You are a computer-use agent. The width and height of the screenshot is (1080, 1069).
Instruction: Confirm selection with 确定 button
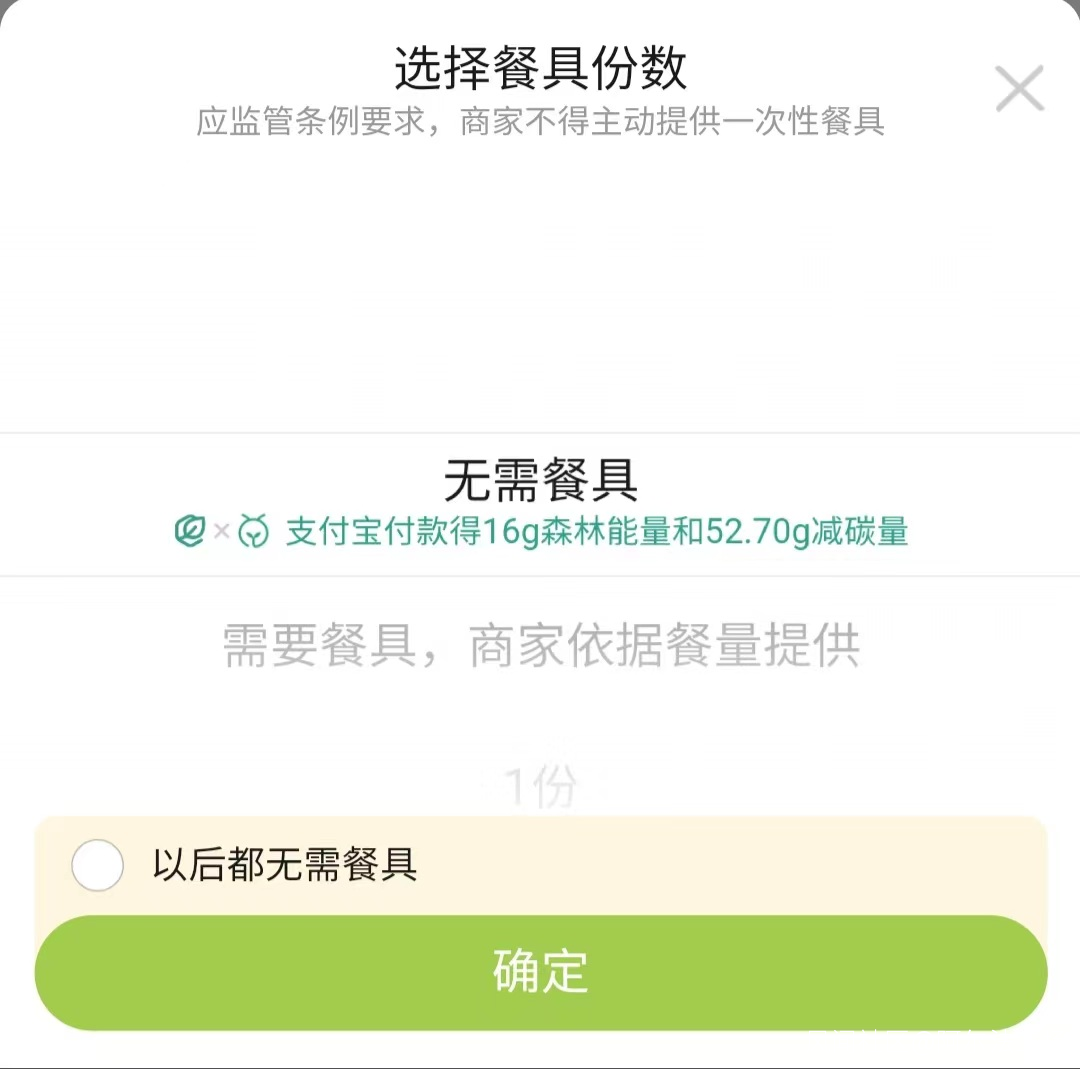click(x=540, y=972)
